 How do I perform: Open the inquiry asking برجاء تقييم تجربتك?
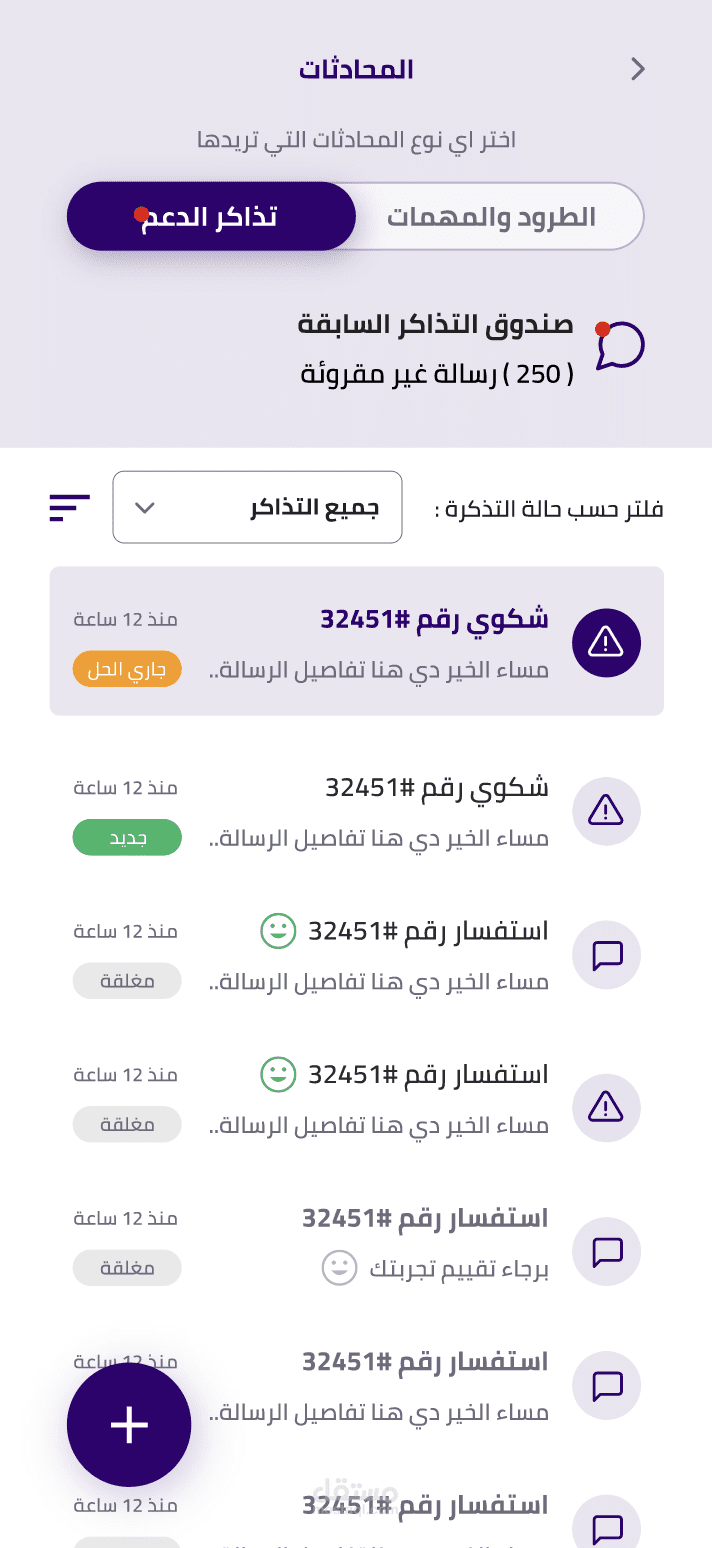(356, 1244)
